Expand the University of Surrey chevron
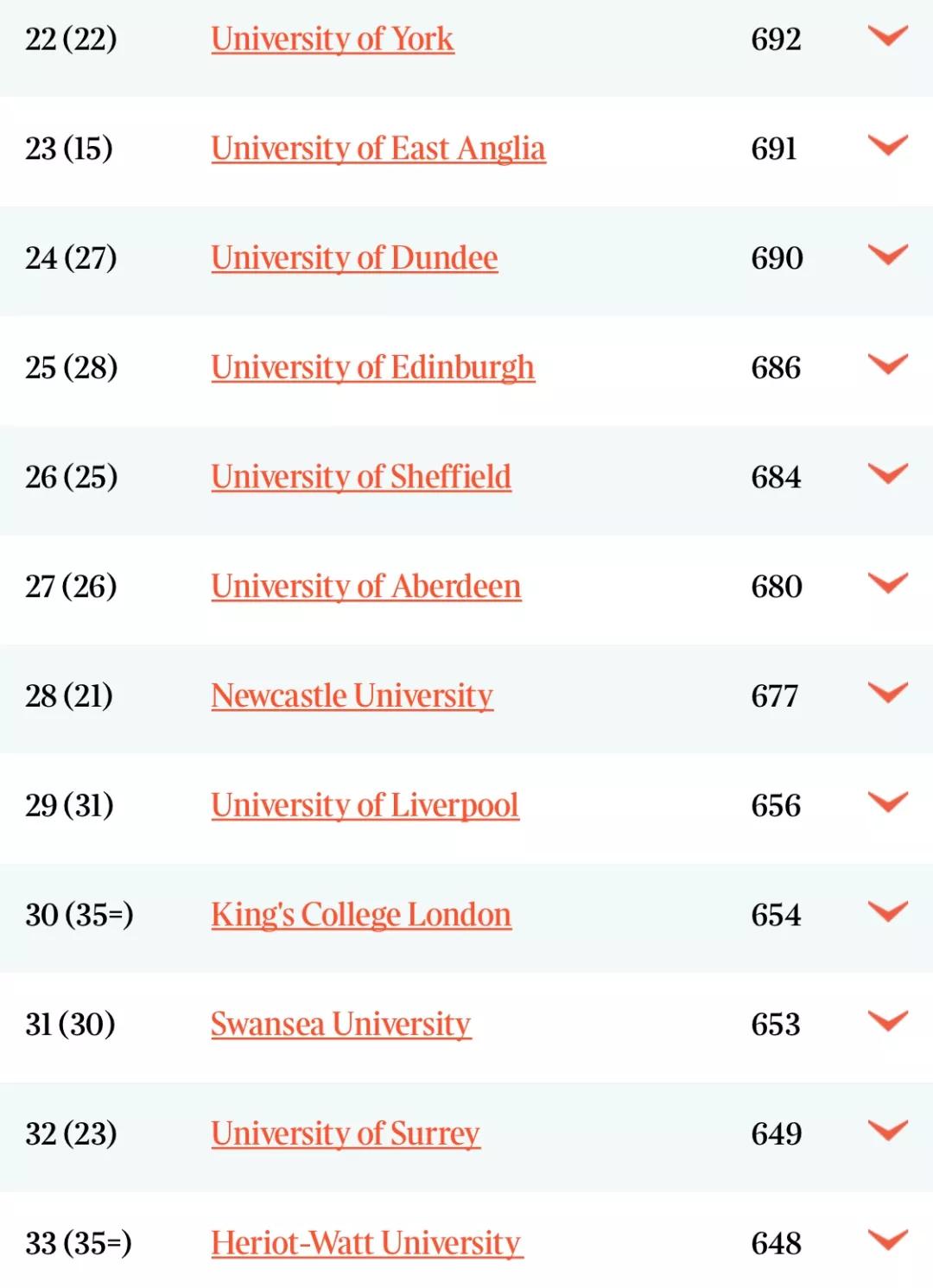This screenshot has height=1288, width=933. click(887, 1130)
